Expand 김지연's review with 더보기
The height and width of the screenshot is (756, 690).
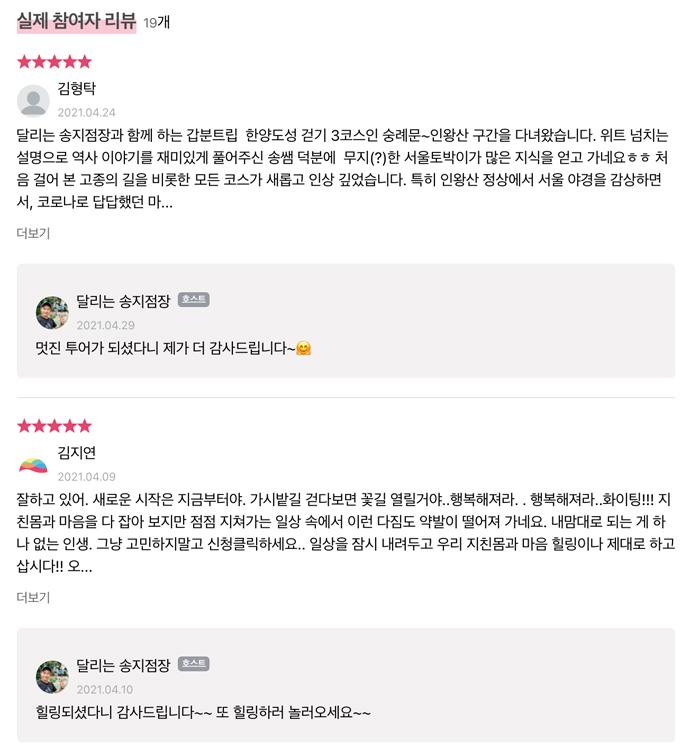(33, 597)
